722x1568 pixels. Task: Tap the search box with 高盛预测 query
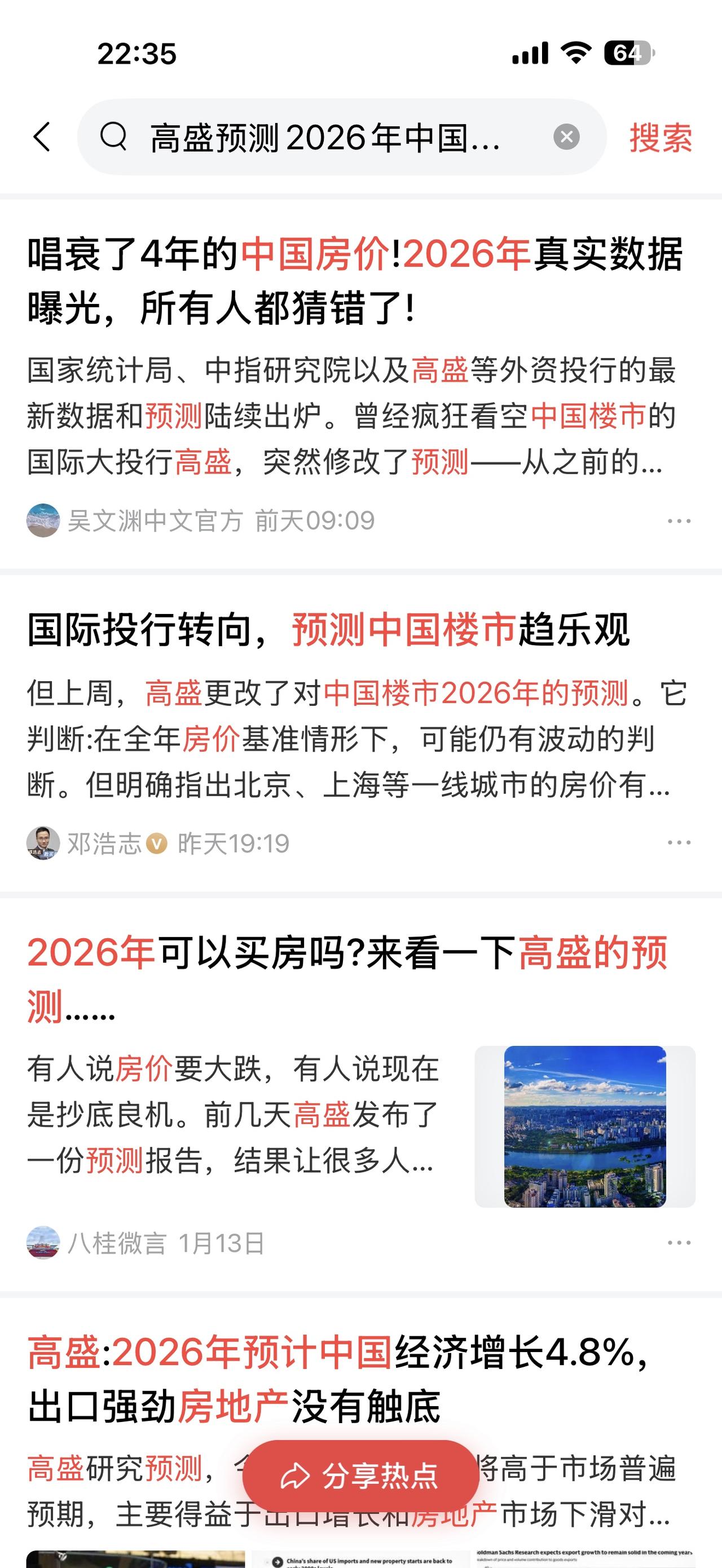coord(323,138)
